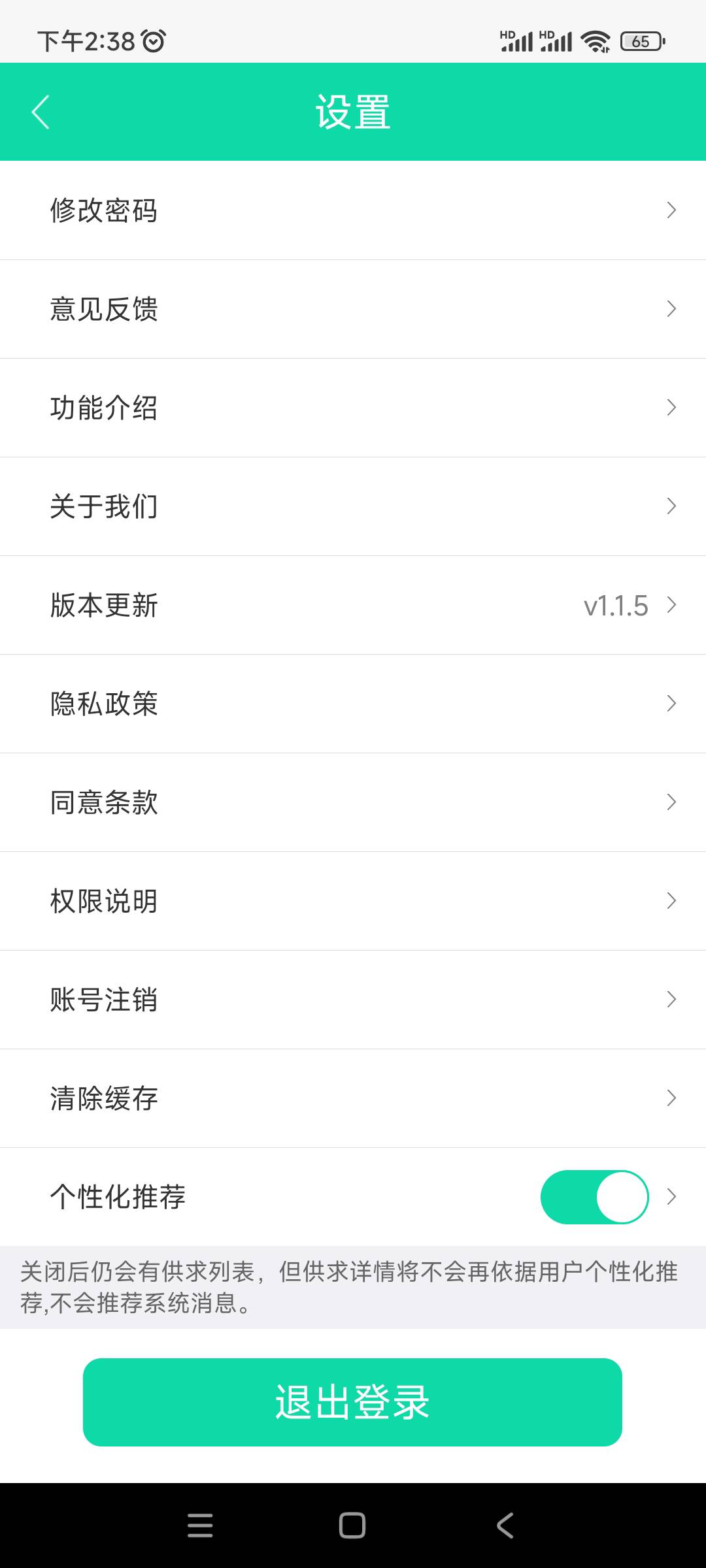Tap 清除缓存 to clear cache
The height and width of the screenshot is (1568, 706).
[353, 1098]
